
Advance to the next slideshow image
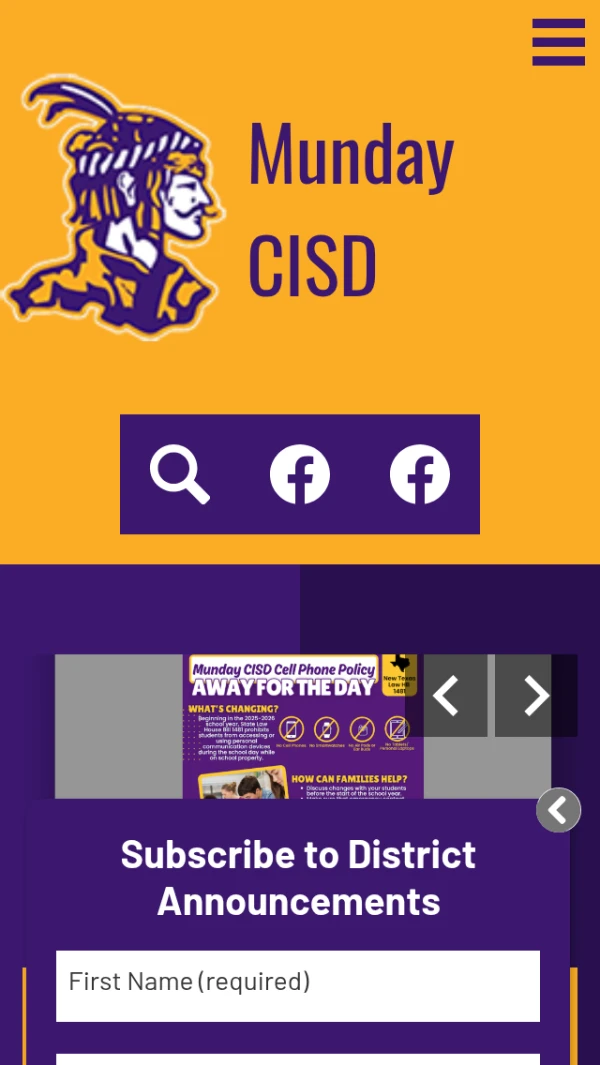[536, 696]
